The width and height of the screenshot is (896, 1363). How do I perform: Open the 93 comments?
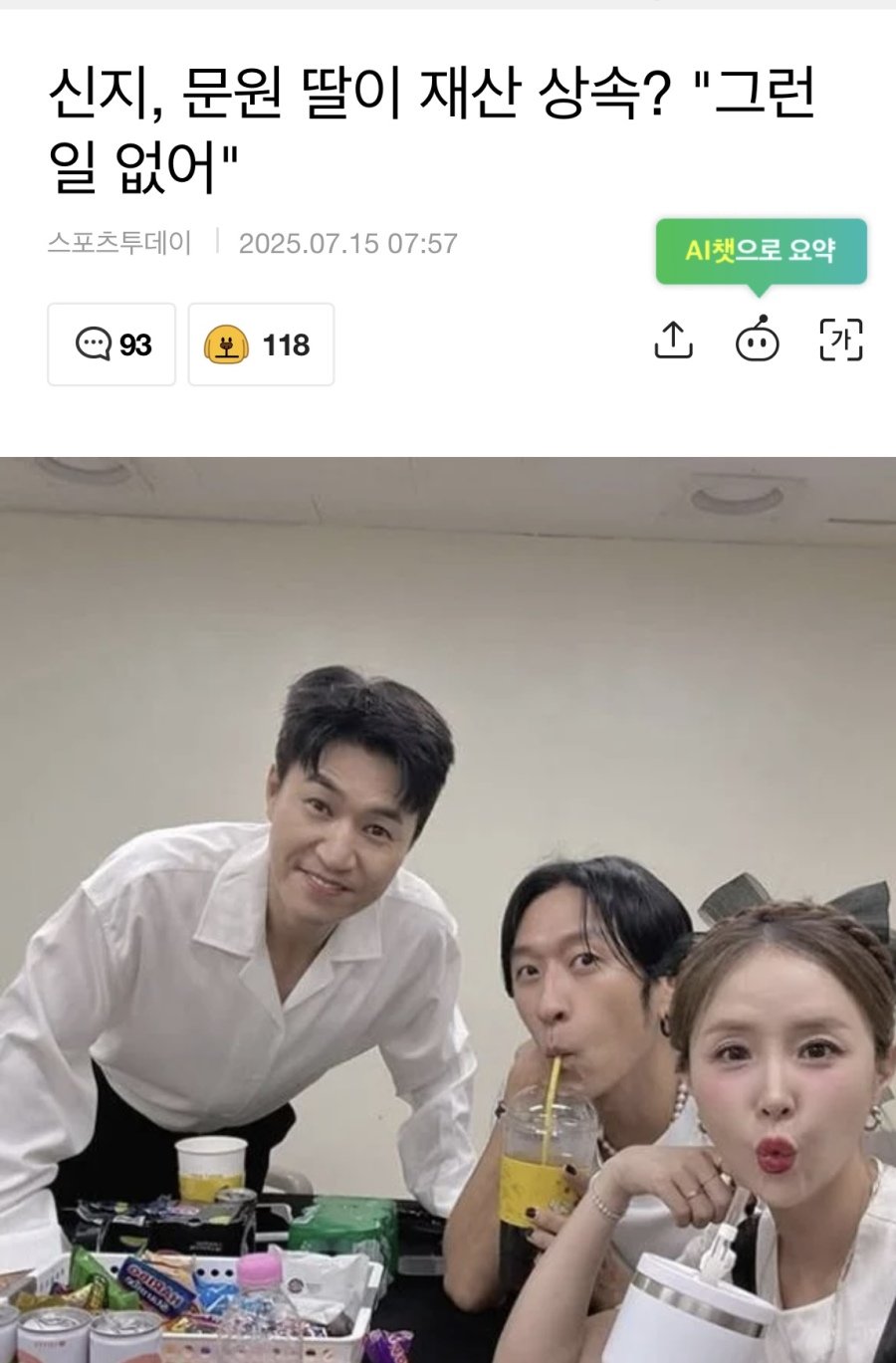(112, 344)
